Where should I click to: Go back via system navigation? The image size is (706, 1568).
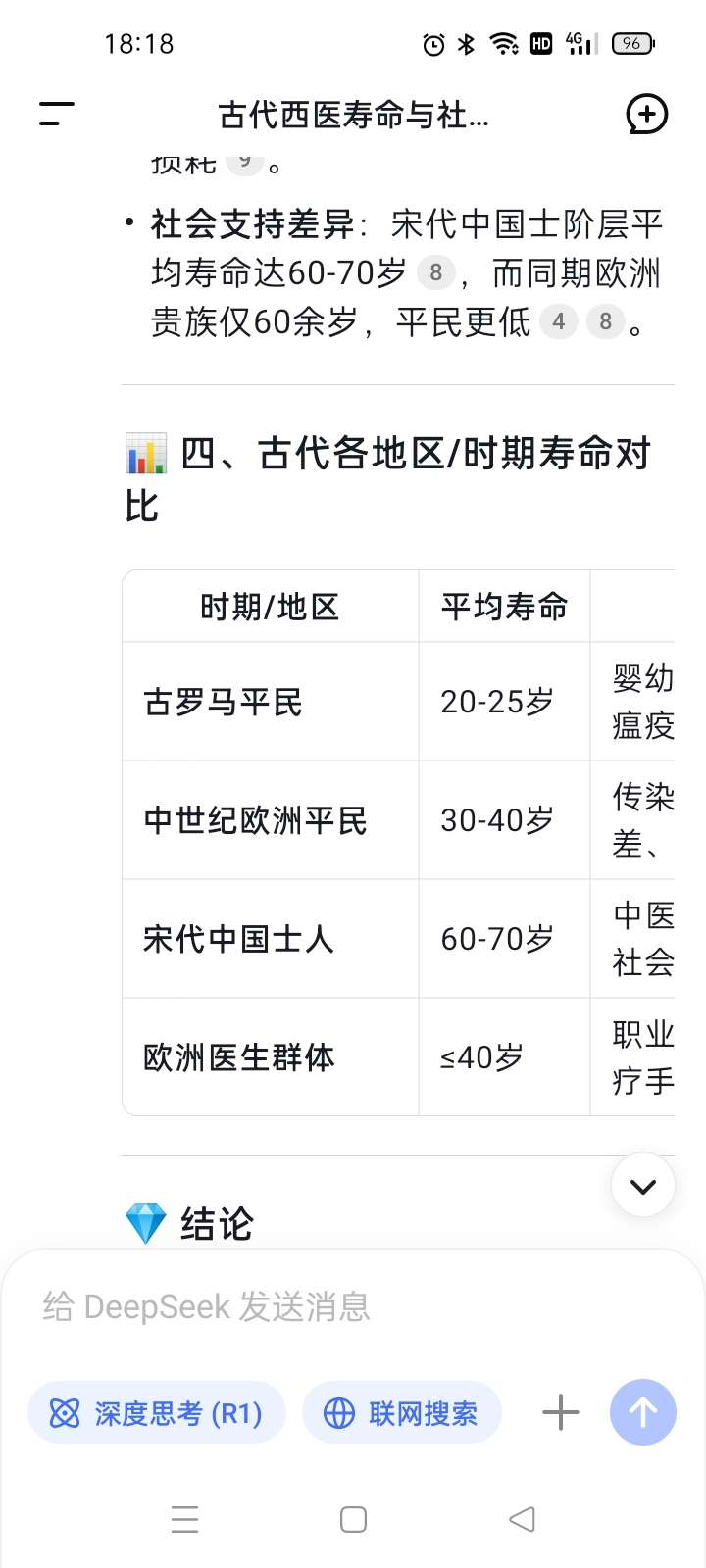(x=523, y=1519)
